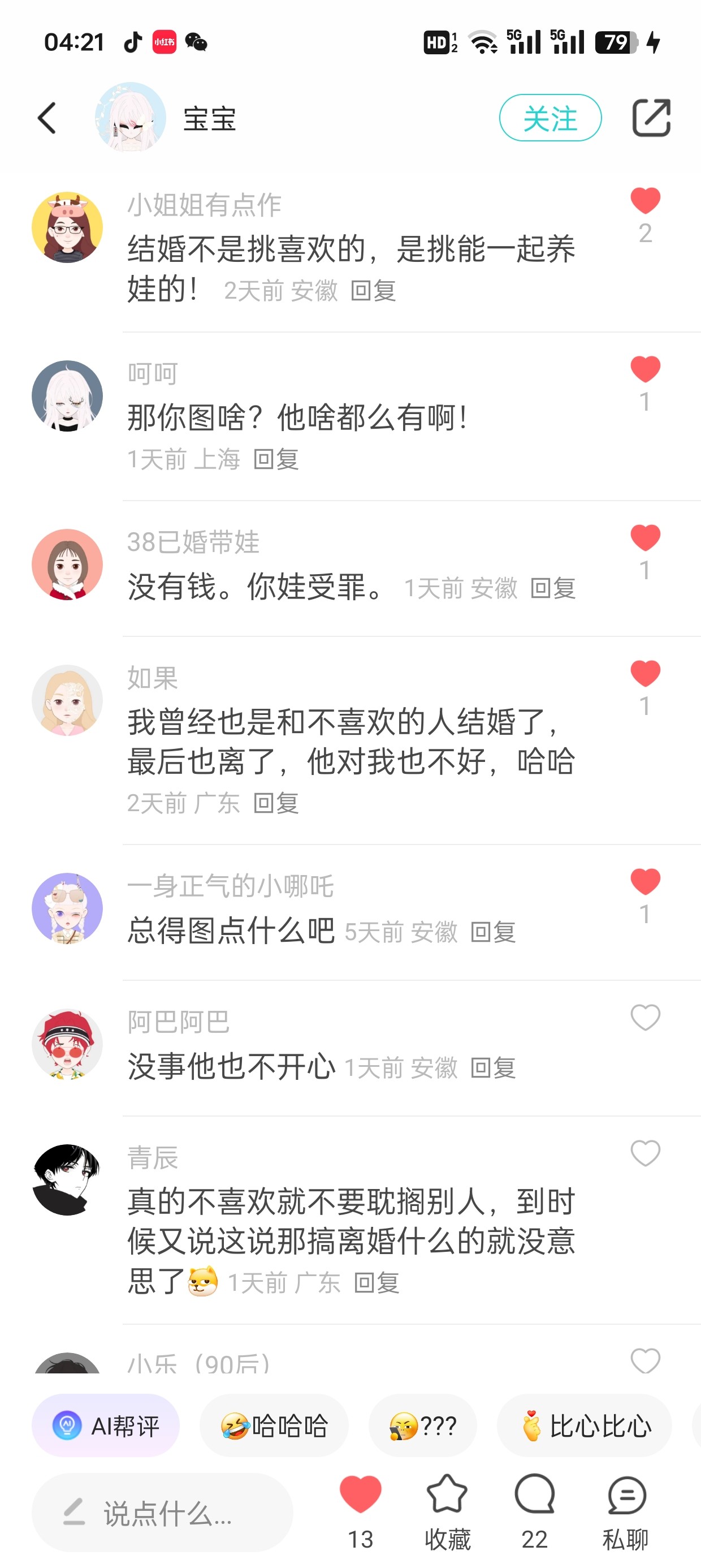The image size is (701, 1568).
Task: Choose the ??? quick reply chip
Action: (423, 1425)
